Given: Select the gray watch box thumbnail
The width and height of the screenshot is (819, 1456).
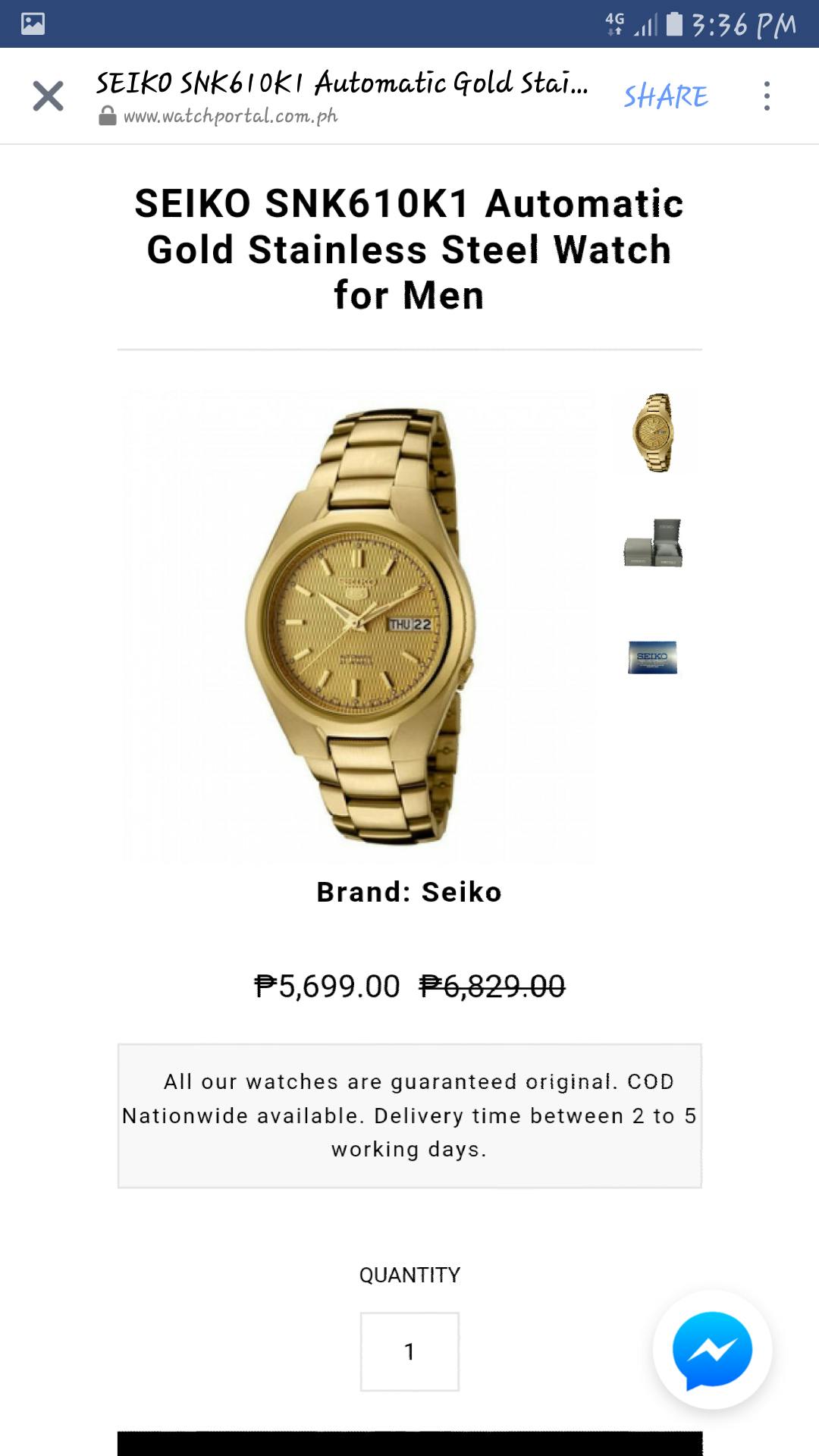Looking at the screenshot, I should coord(653,543).
